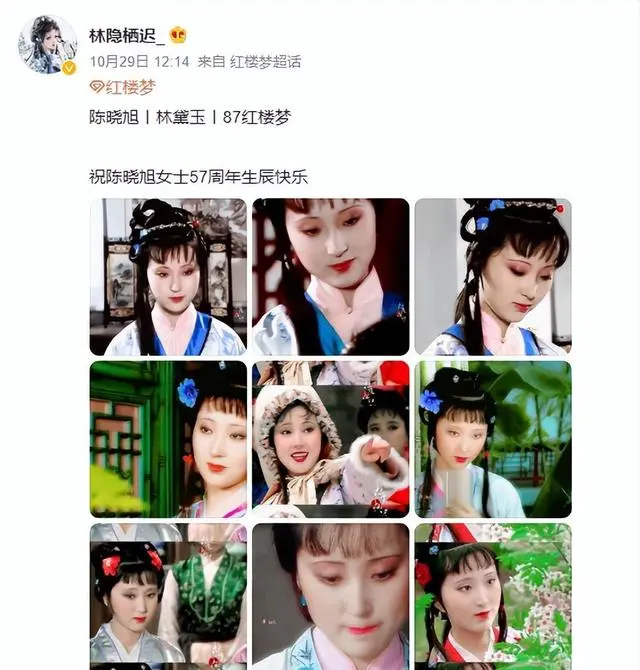640x670 pixels.
Task: Open the close-up photo with red background
Action: point(330,277)
